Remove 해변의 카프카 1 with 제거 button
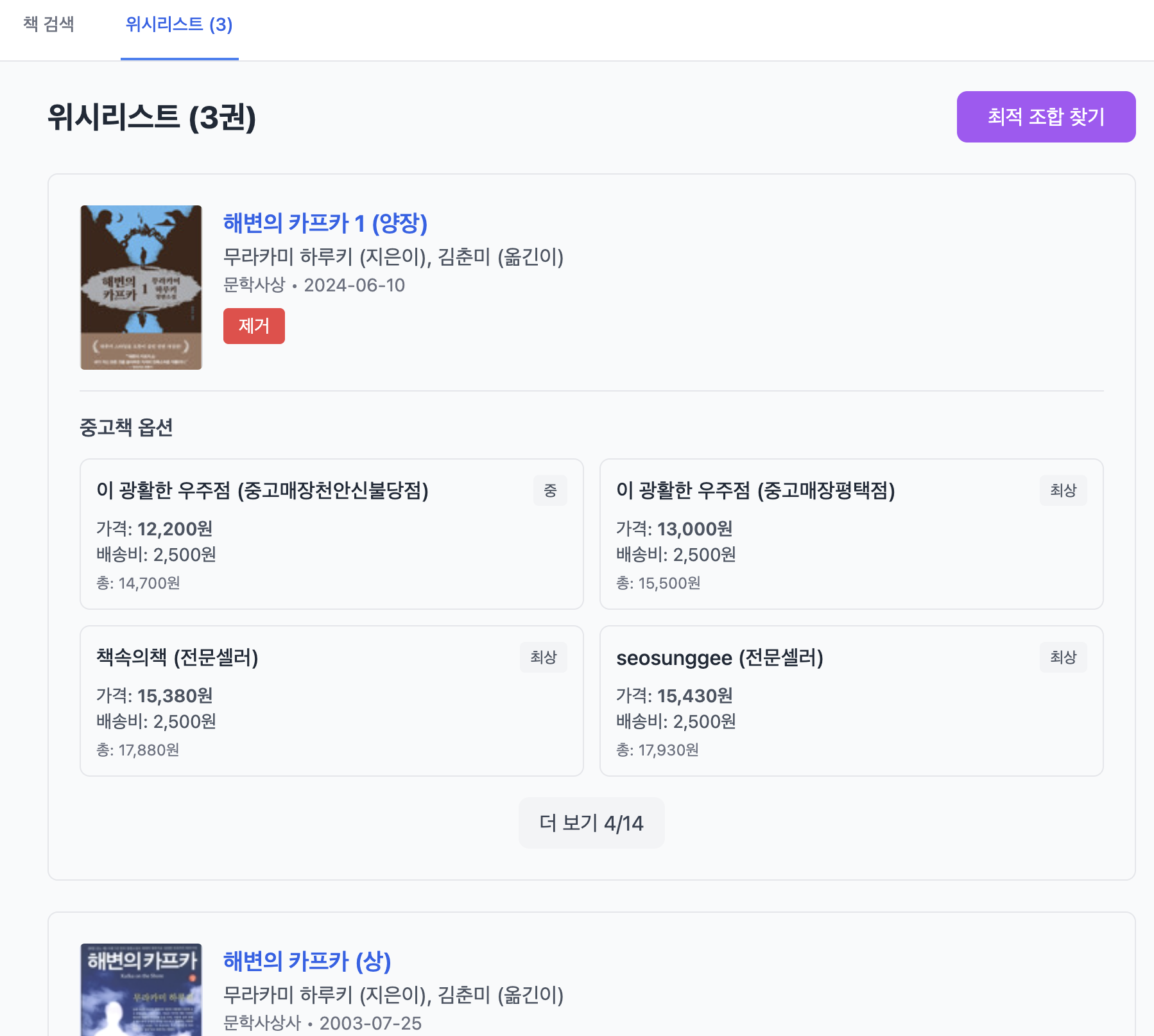This screenshot has height=1036, width=1154. click(254, 326)
